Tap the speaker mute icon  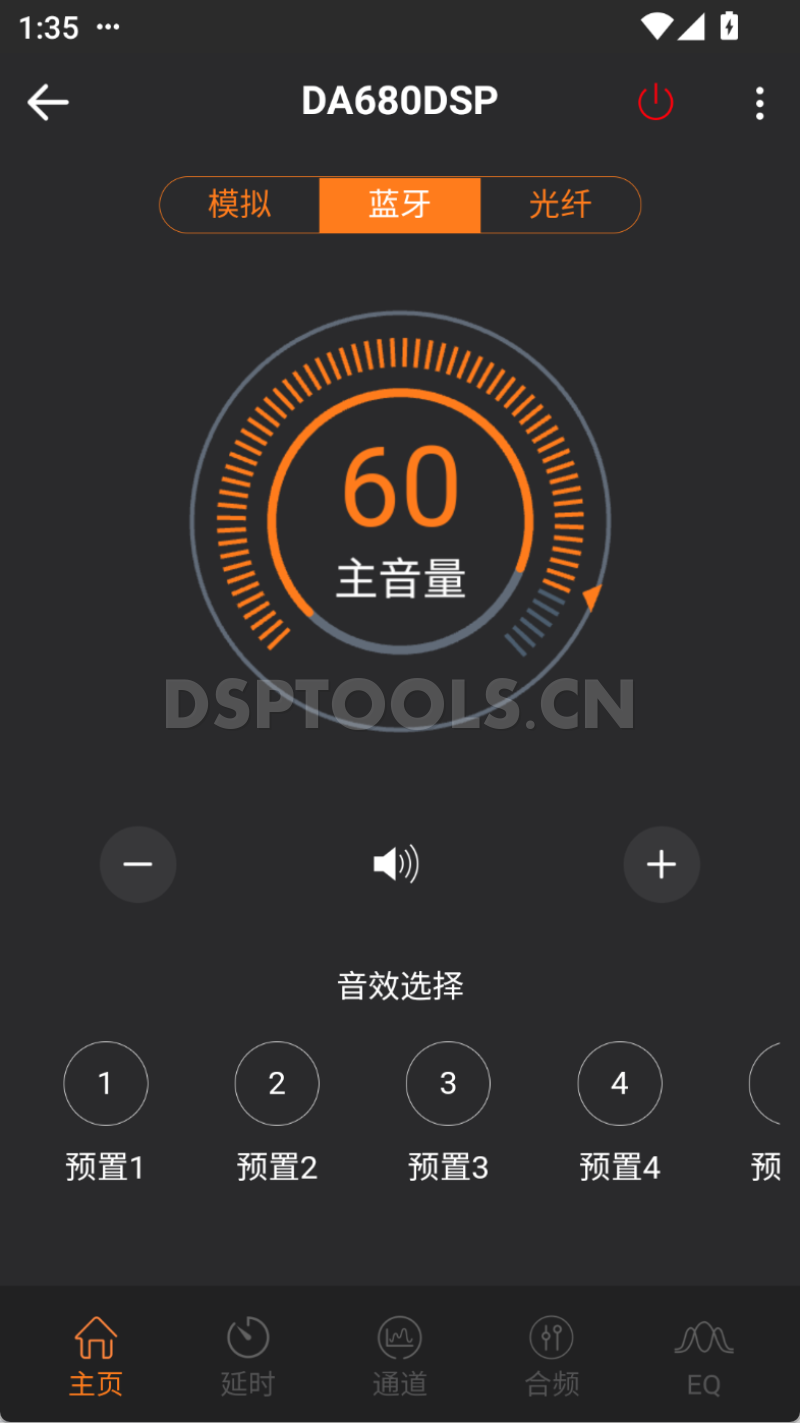(x=396, y=864)
